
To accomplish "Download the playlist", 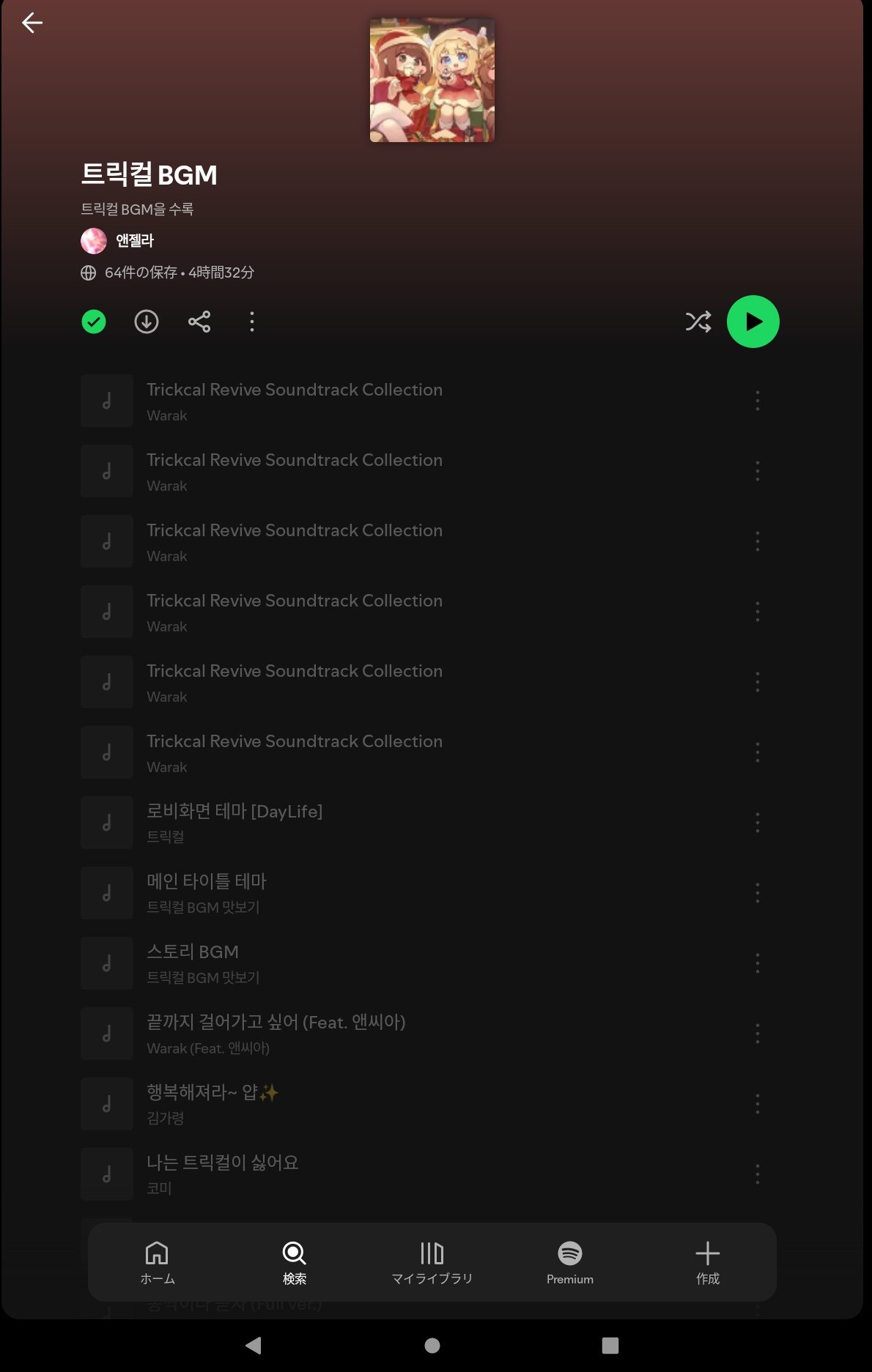I will coord(147,322).
